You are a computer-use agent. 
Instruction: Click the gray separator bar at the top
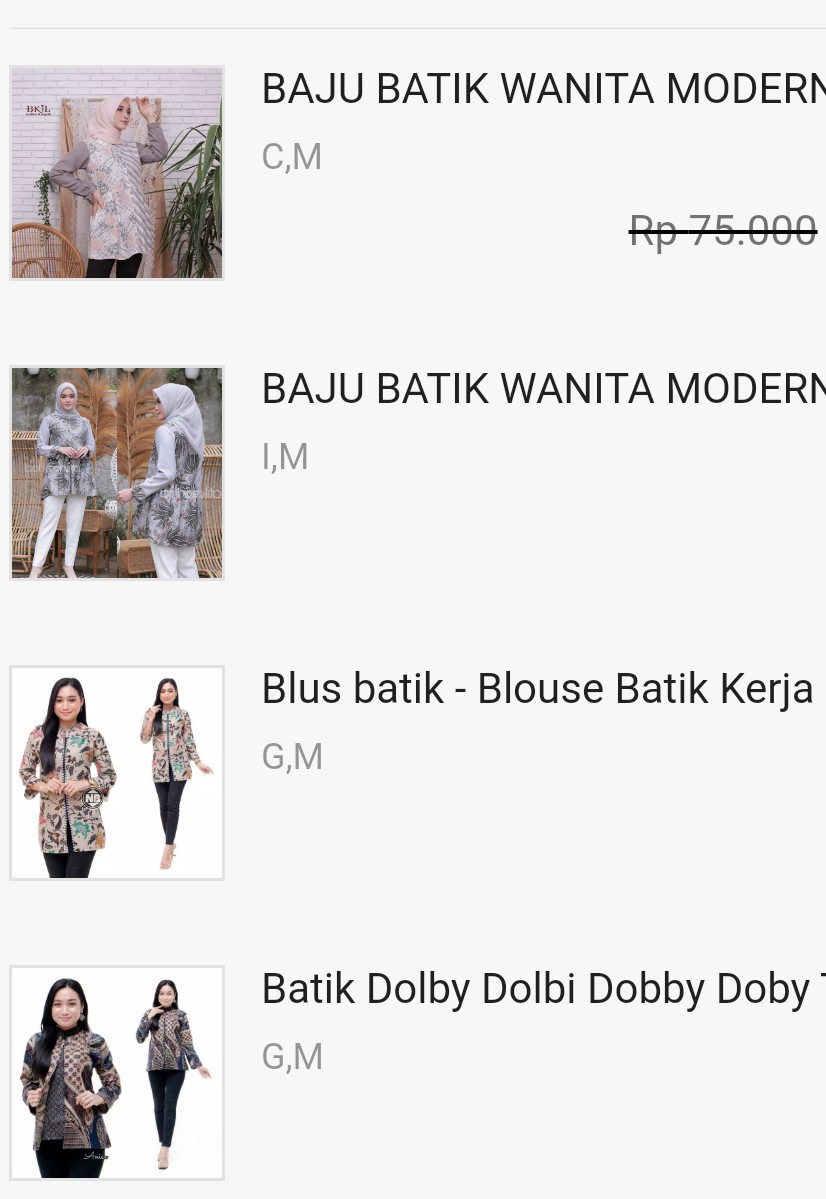pyautogui.click(x=413, y=27)
